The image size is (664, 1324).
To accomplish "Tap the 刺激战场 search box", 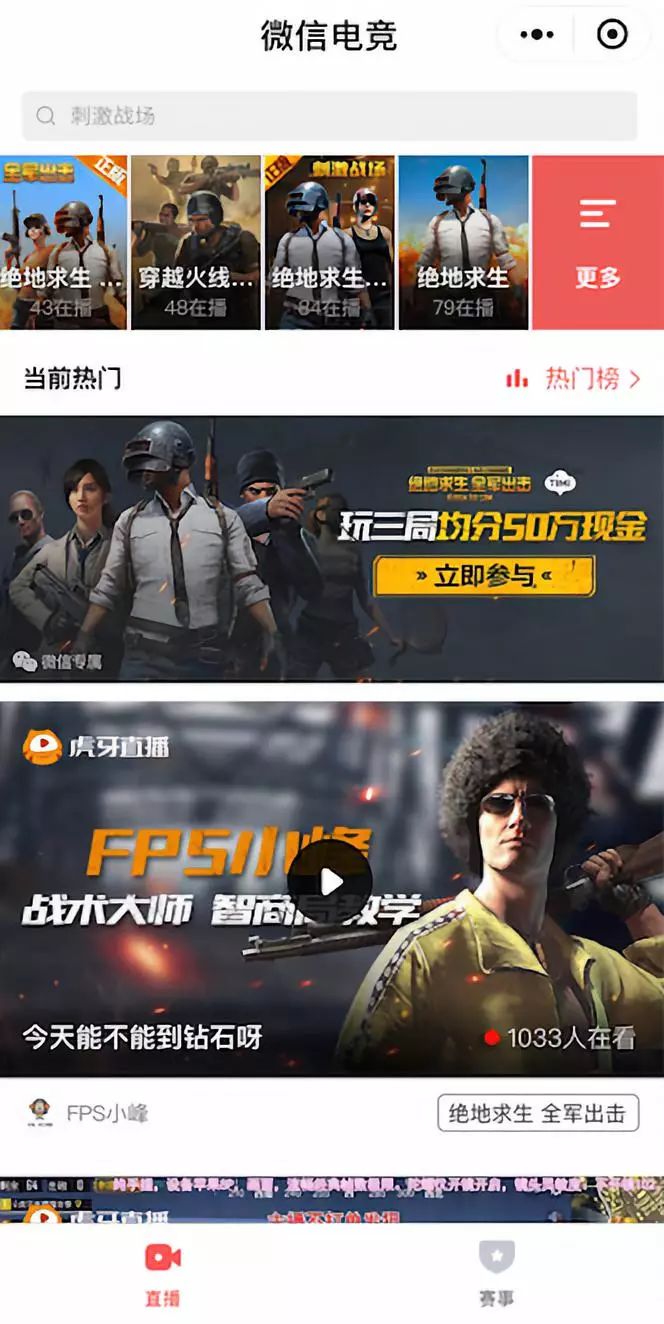I will pos(330,116).
